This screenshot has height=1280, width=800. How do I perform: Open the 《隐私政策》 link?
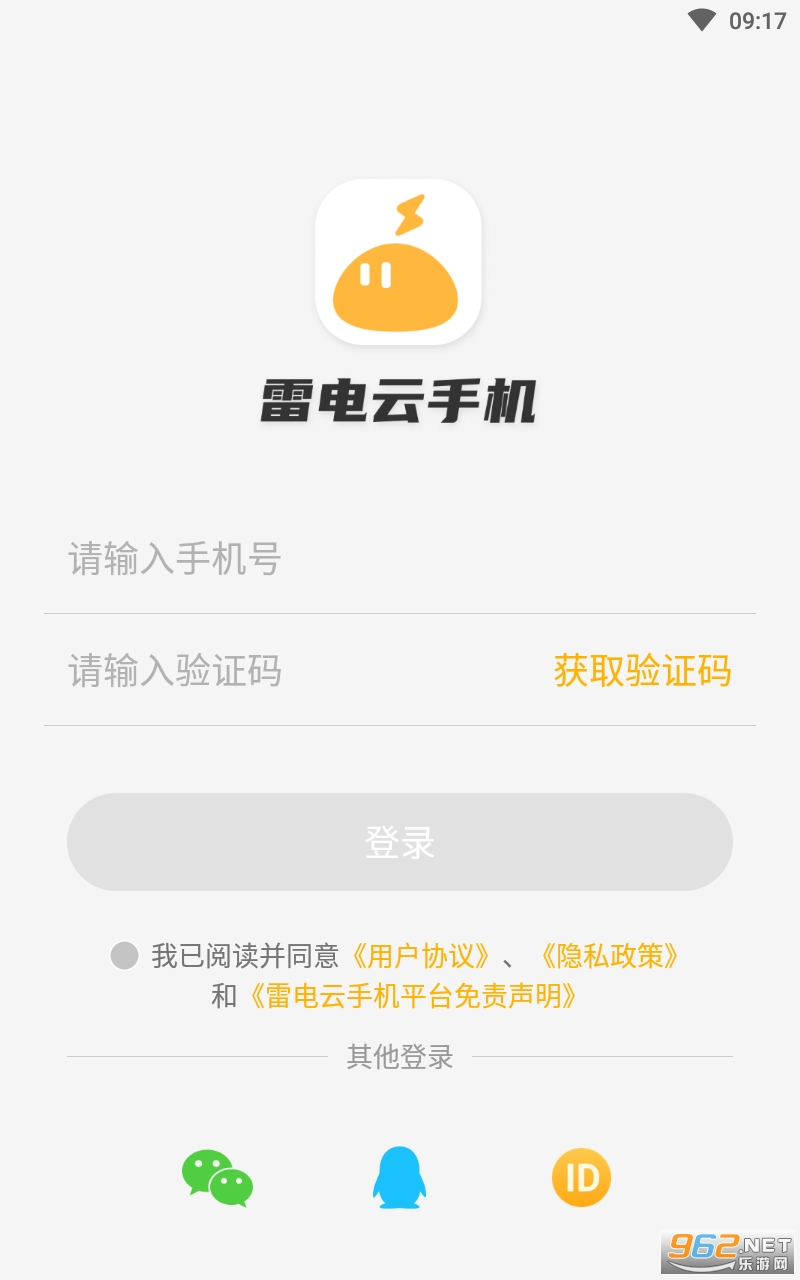[609, 956]
